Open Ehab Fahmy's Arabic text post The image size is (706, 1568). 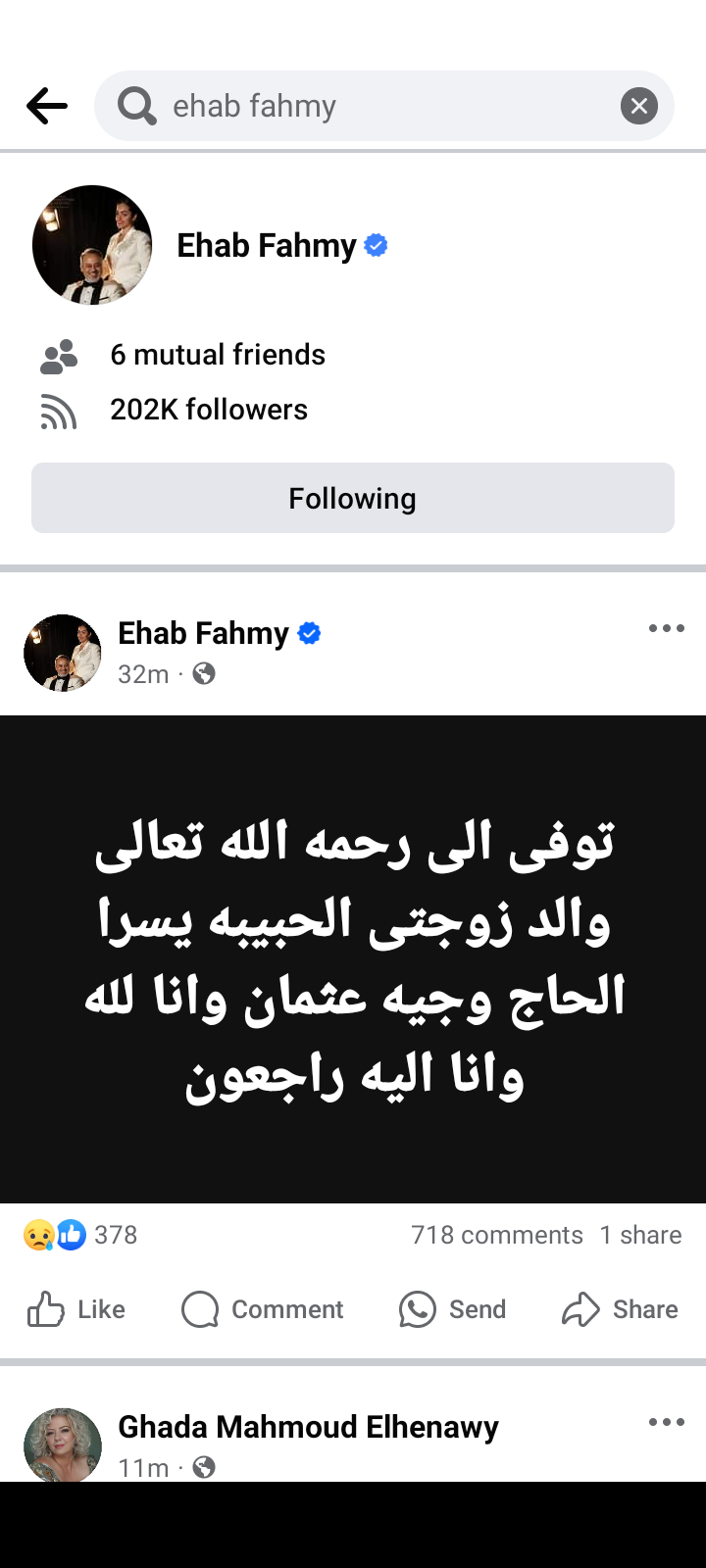point(353,958)
